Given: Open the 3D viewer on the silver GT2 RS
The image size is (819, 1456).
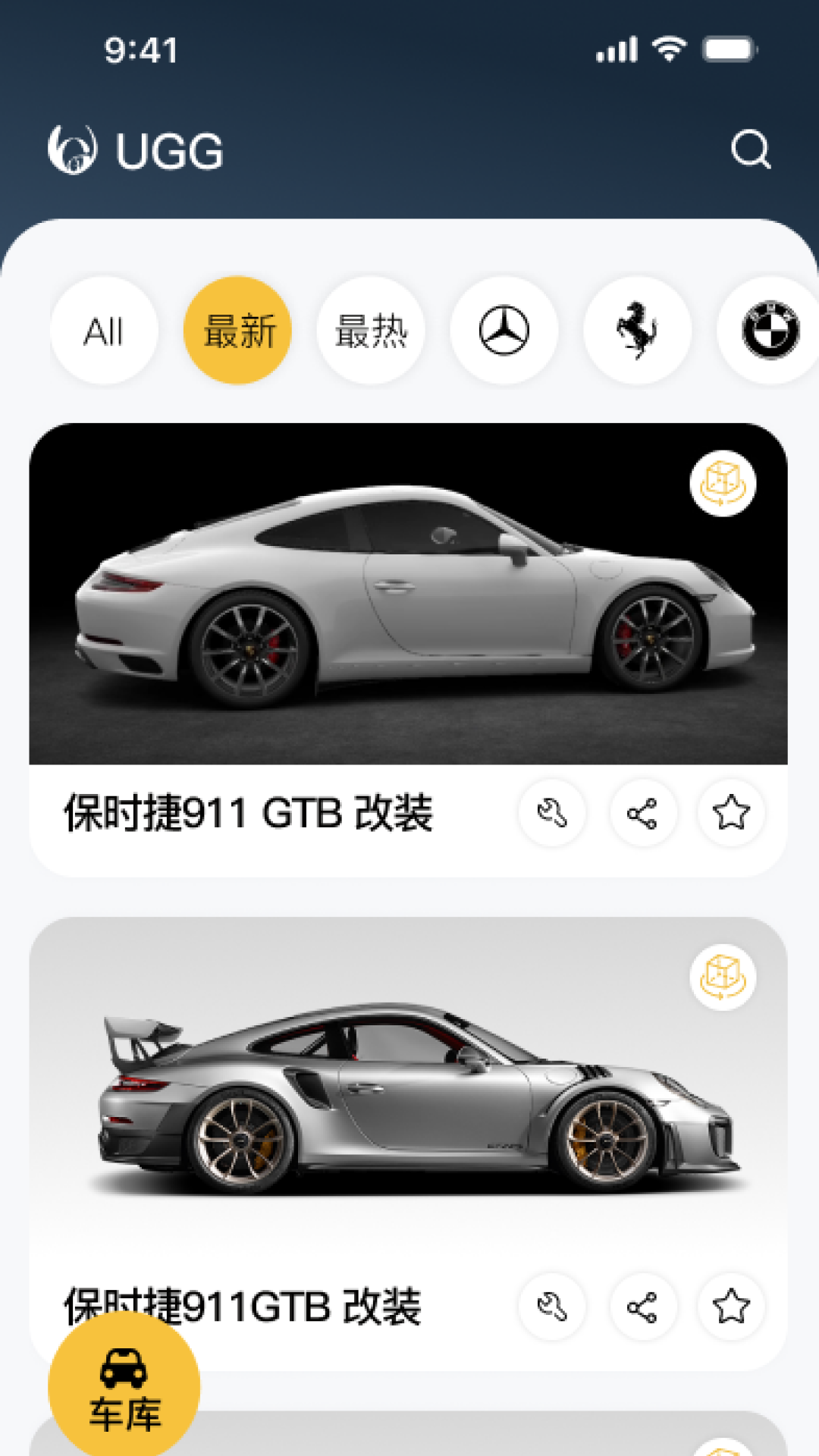Looking at the screenshot, I should pos(722,976).
